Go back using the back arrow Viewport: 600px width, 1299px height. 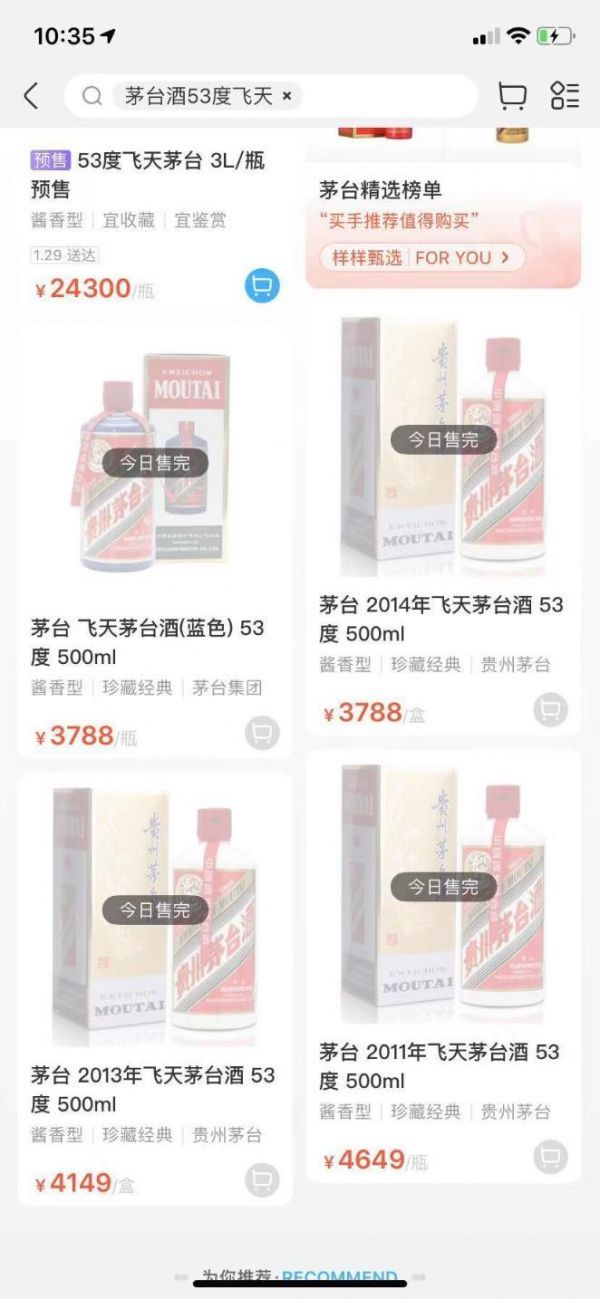click(x=31, y=96)
